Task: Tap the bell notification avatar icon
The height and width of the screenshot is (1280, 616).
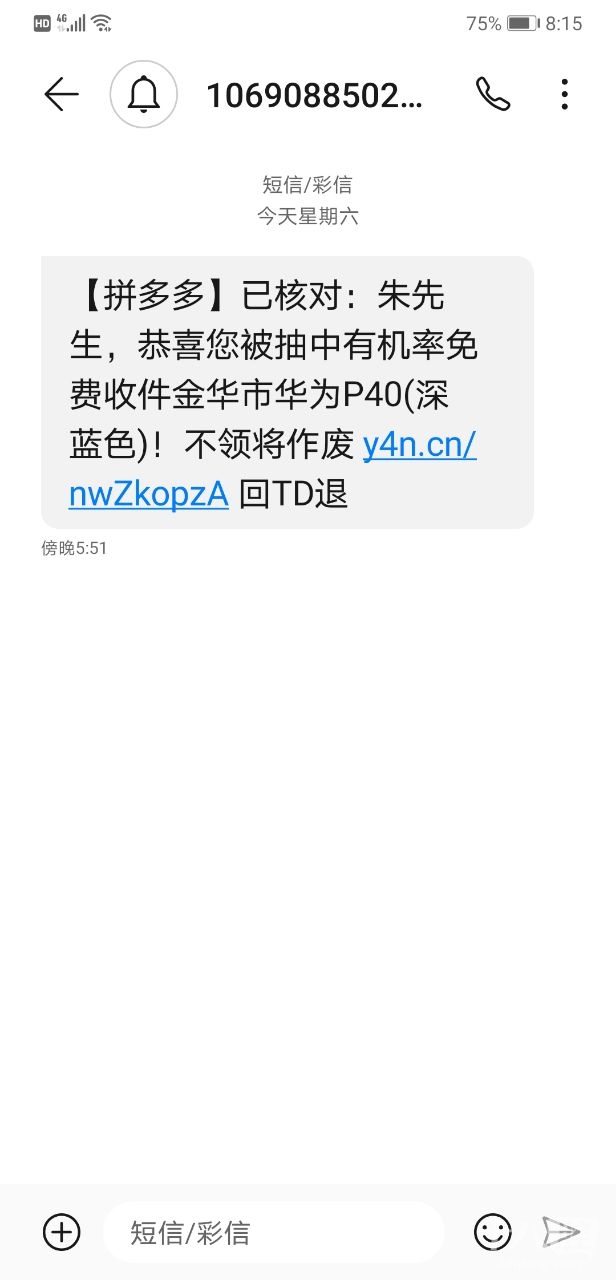Action: tap(144, 95)
